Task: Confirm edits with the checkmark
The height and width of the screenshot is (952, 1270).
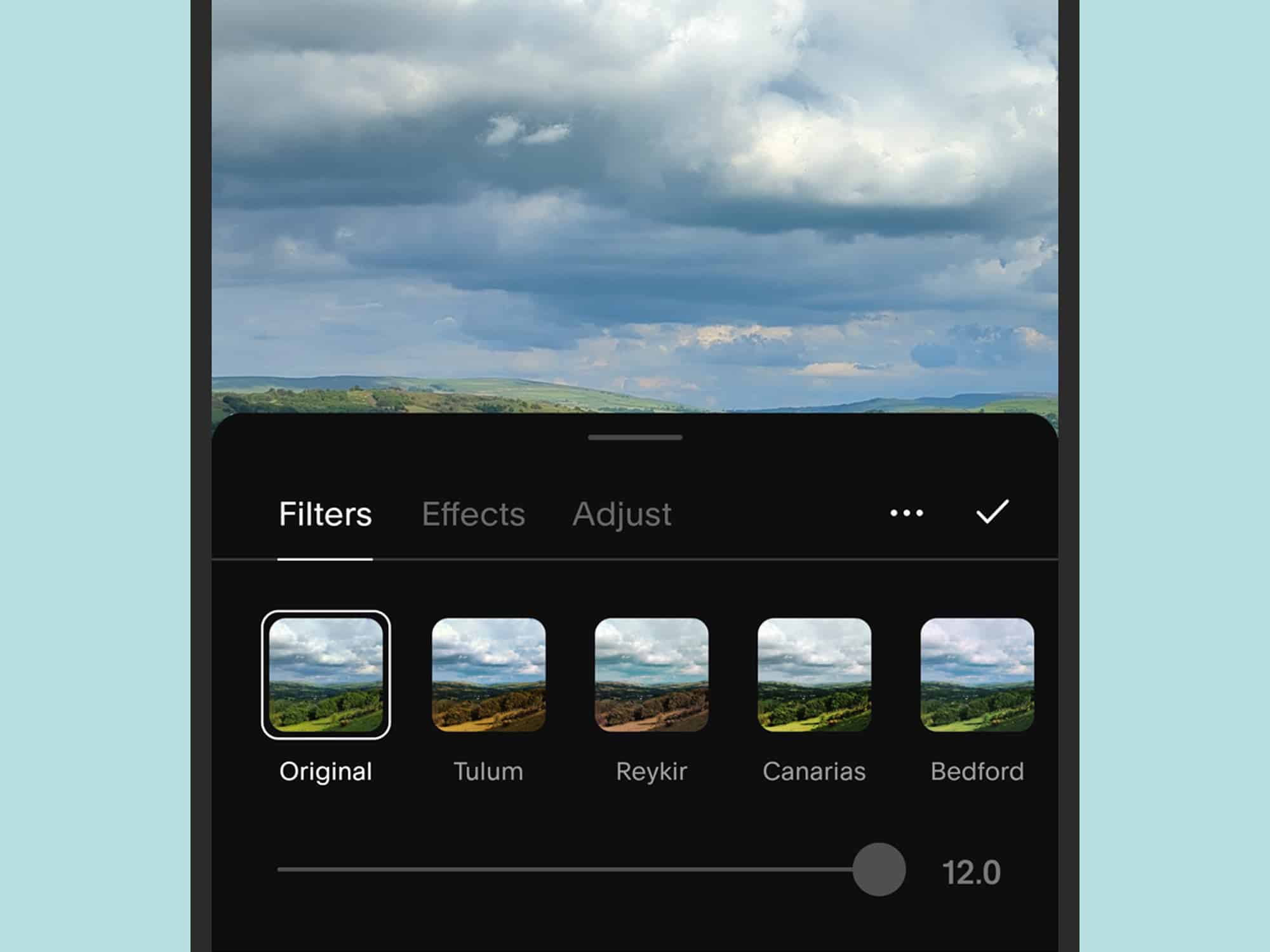Action: (992, 512)
